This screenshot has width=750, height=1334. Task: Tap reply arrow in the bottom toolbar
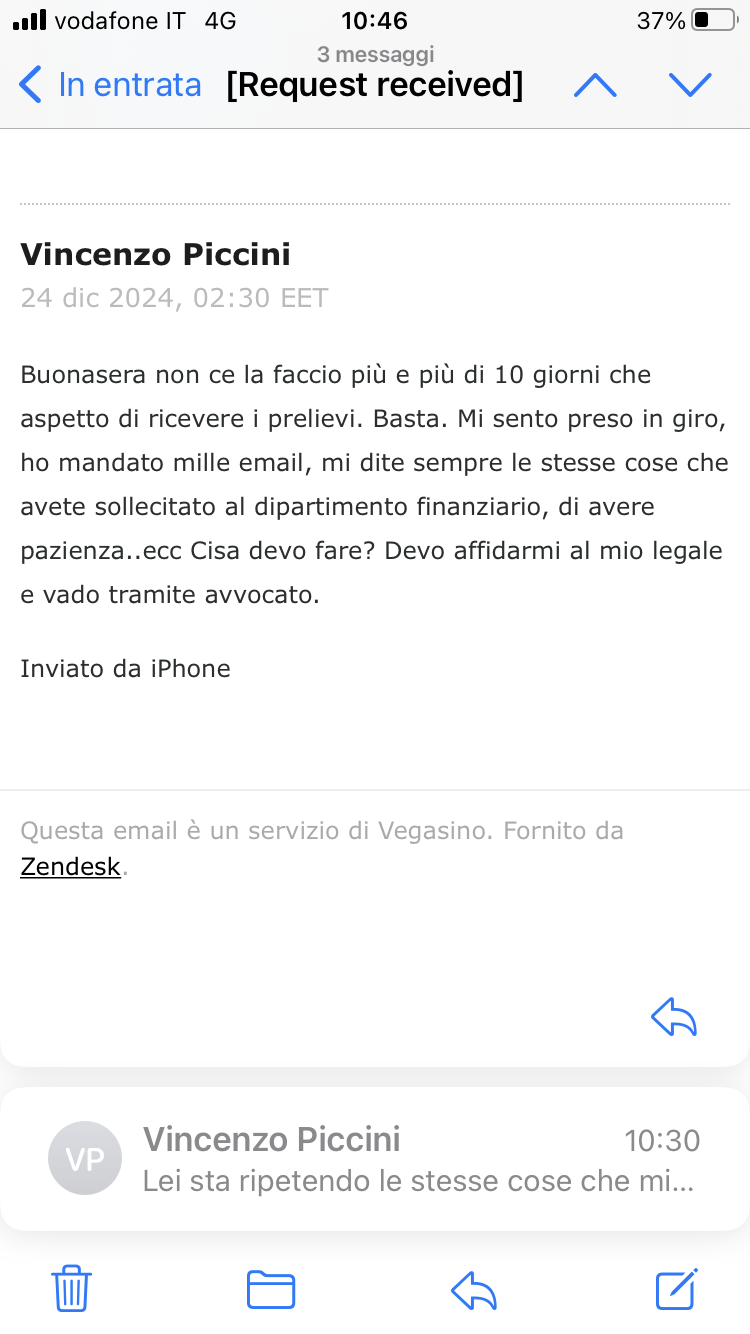coord(474,1288)
